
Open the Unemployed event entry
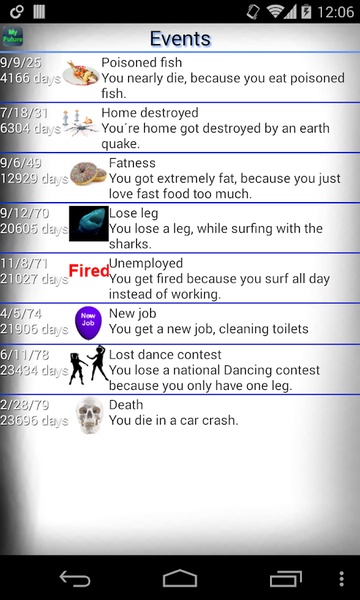pos(180,278)
